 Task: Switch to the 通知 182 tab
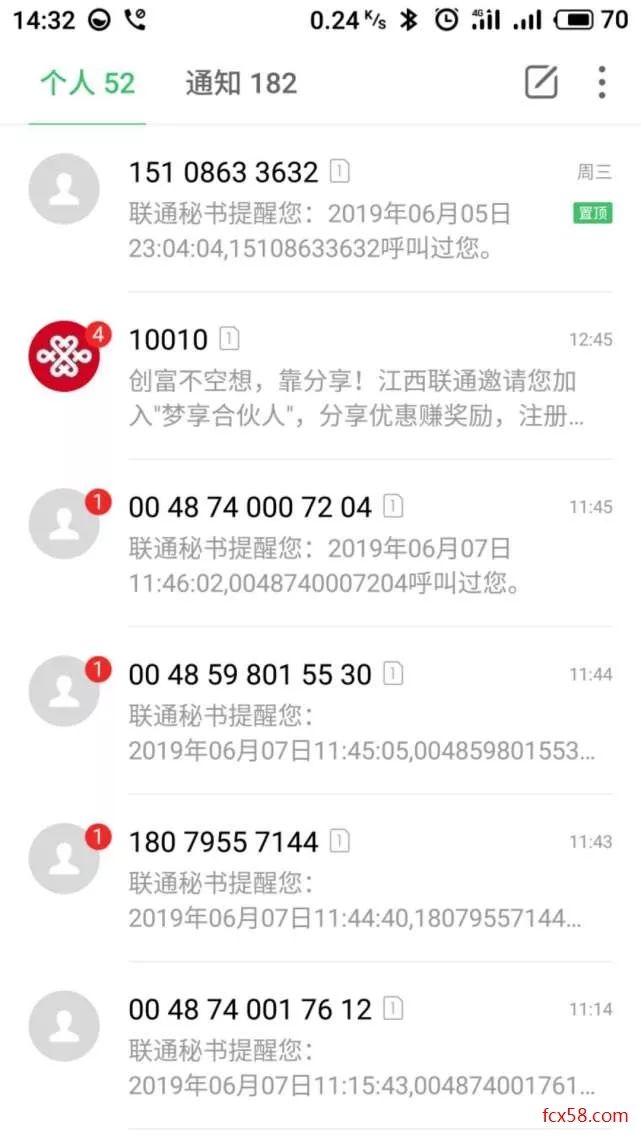click(x=241, y=83)
